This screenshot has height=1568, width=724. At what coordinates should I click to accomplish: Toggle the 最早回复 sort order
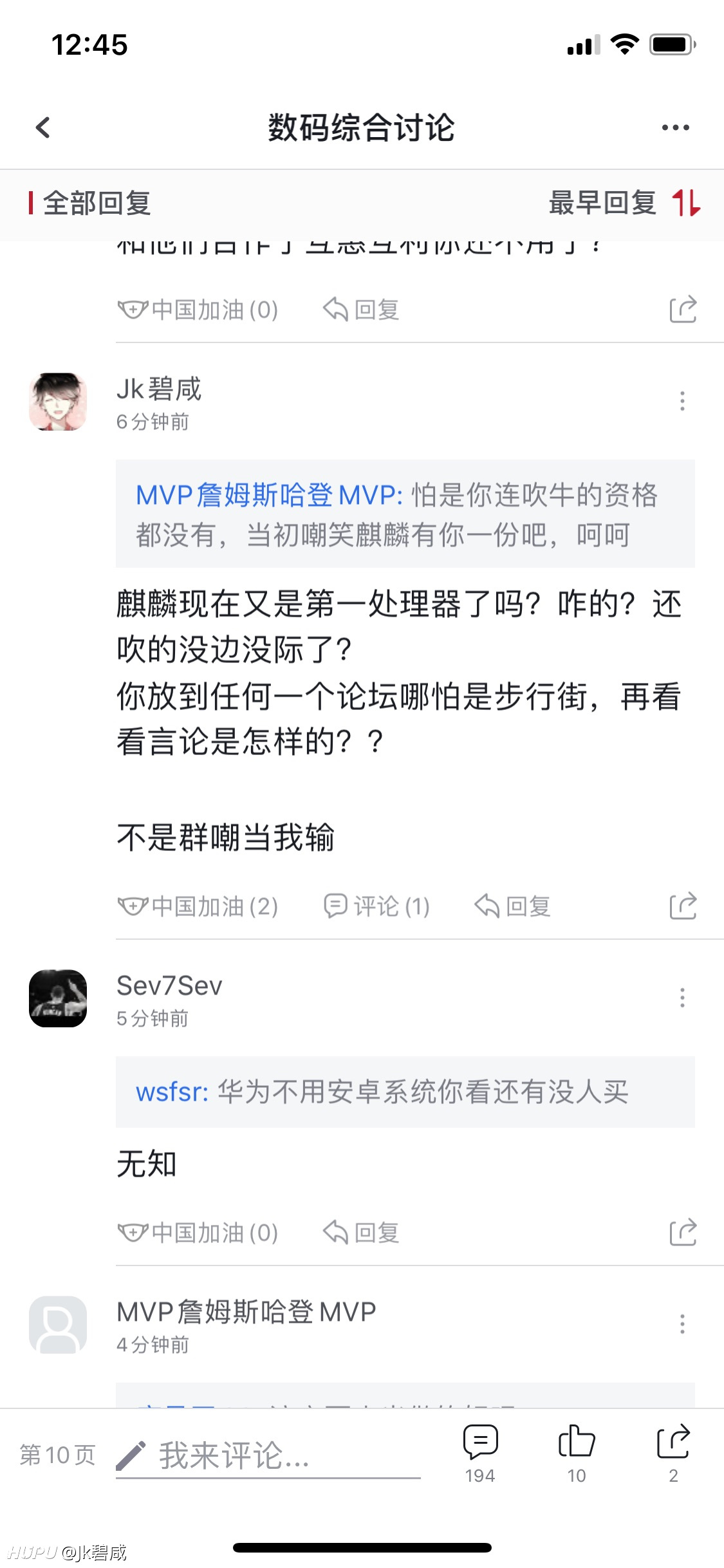[624, 203]
